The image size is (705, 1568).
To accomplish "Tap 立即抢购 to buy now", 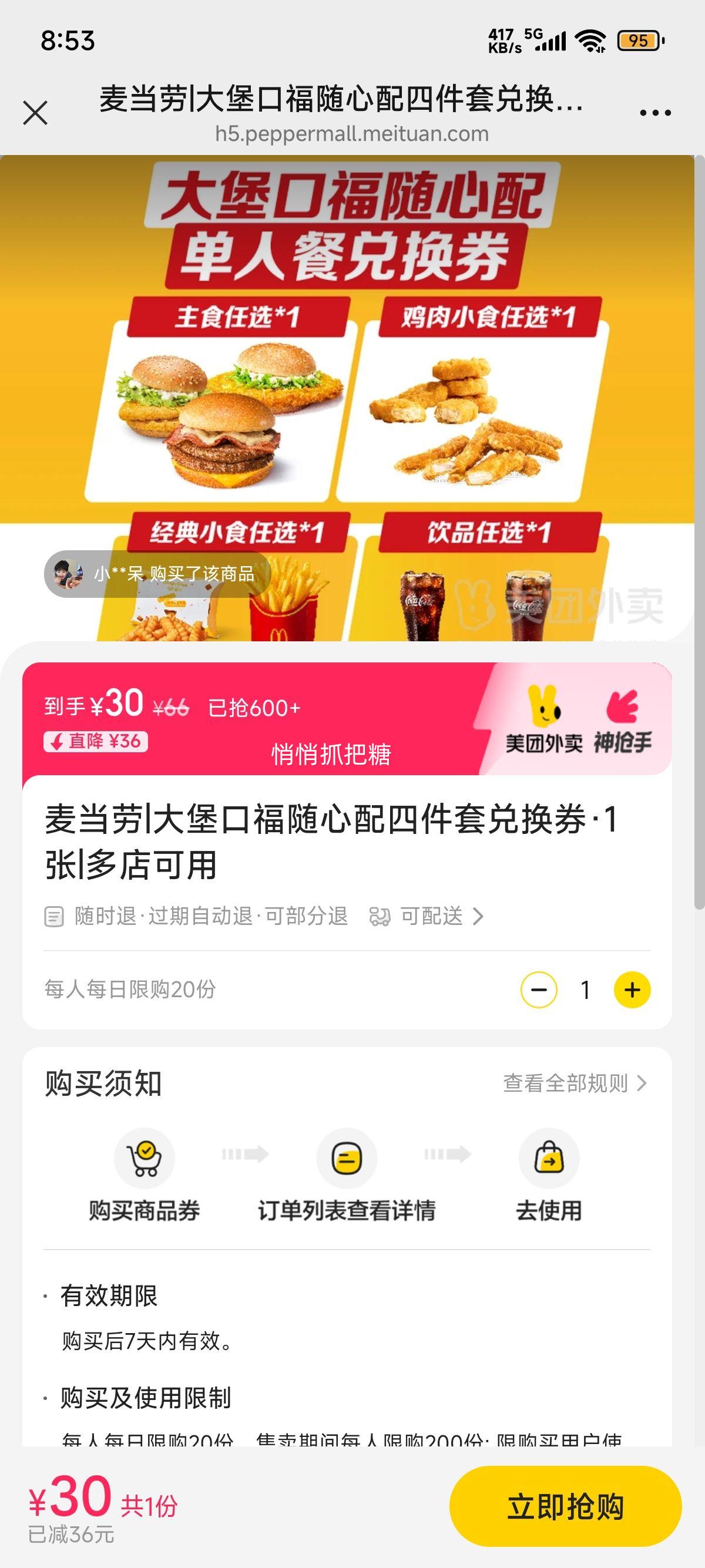I will point(565,1506).
